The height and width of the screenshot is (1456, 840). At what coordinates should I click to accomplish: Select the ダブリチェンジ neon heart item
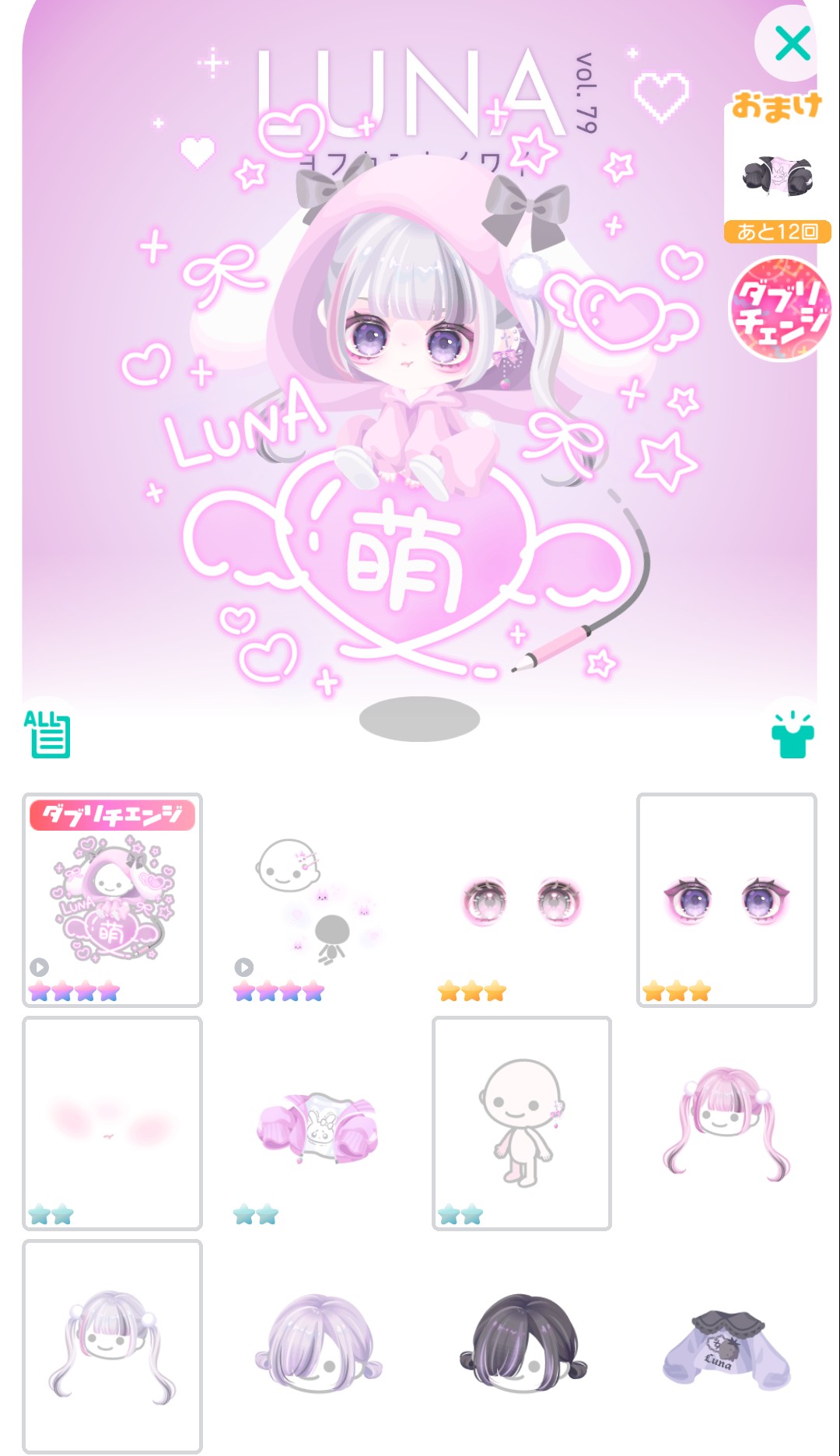[x=113, y=900]
